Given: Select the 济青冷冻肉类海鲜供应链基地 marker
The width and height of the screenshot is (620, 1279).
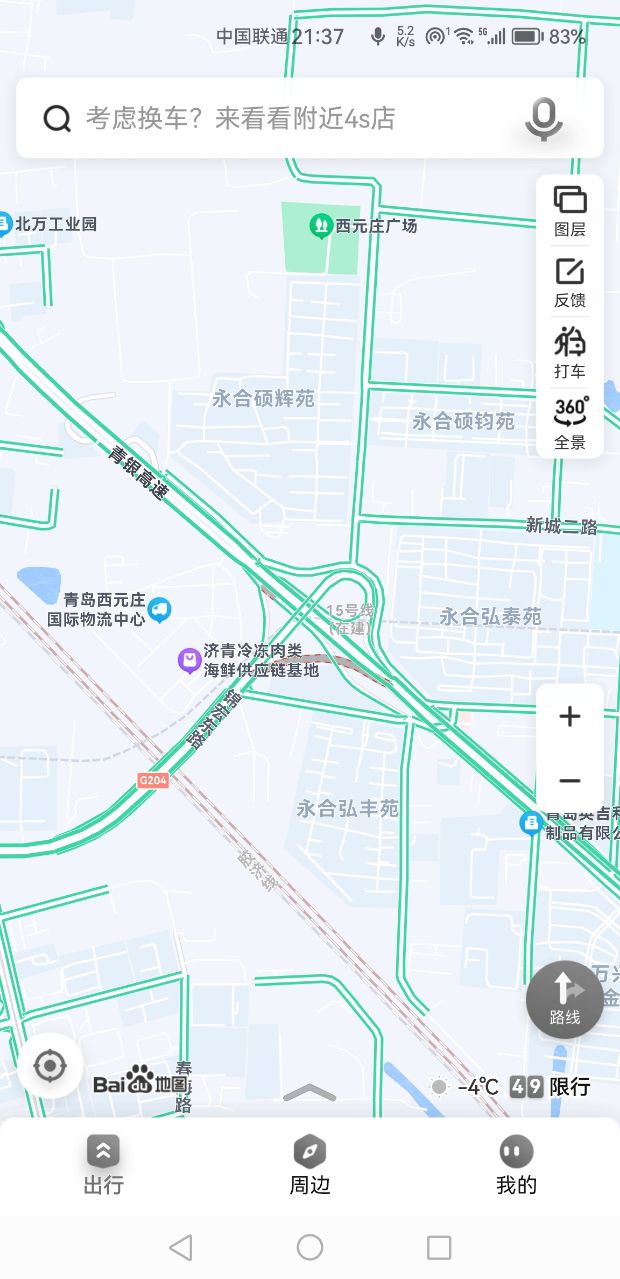Looking at the screenshot, I should click(189, 660).
